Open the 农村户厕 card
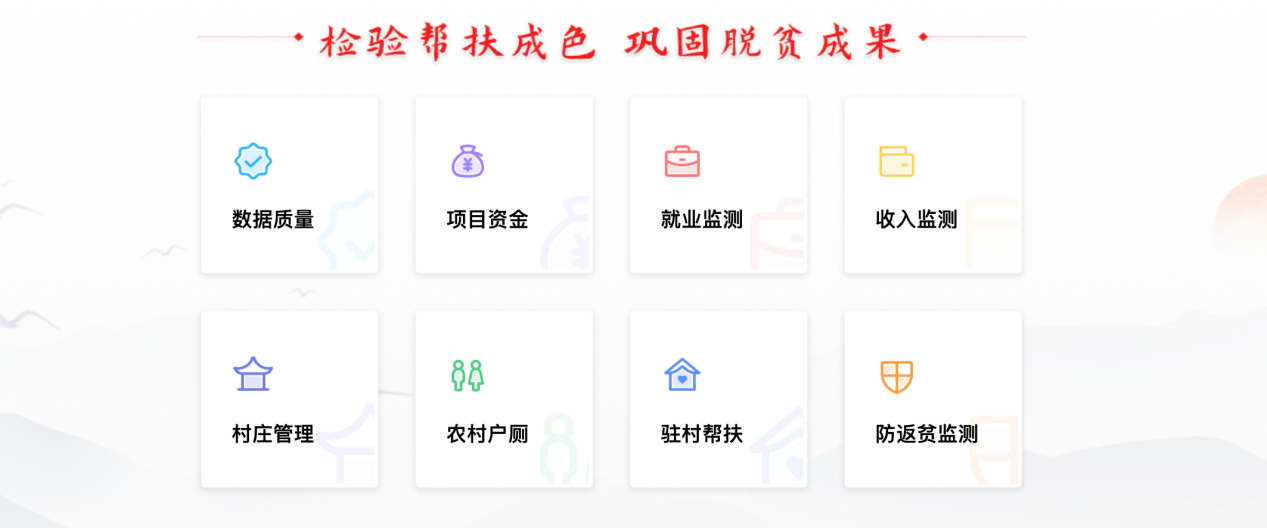1267x528 pixels. 504,399
